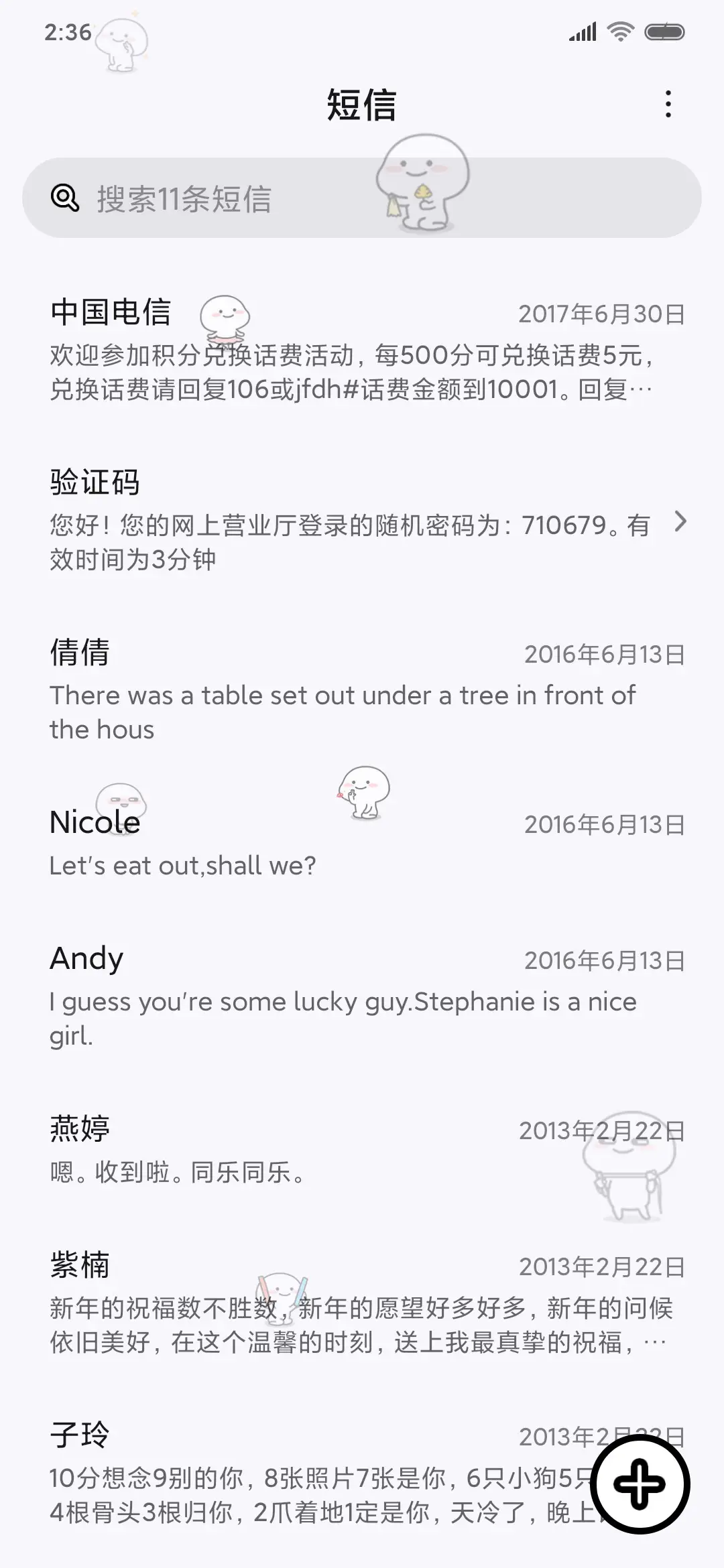Tap the search magnifier icon
This screenshot has height=1568, width=724.
coord(64,197)
